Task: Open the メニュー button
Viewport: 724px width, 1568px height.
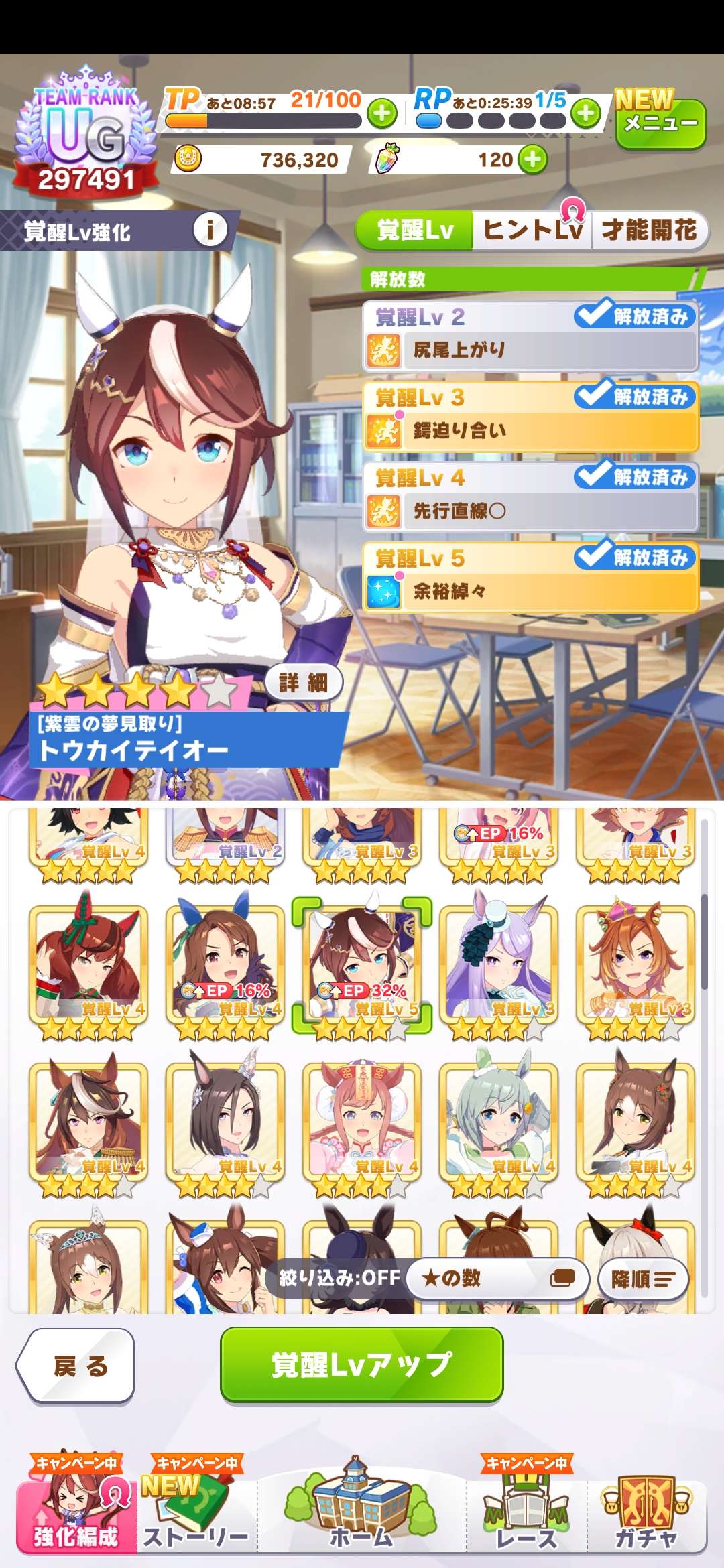Action: pos(660,123)
